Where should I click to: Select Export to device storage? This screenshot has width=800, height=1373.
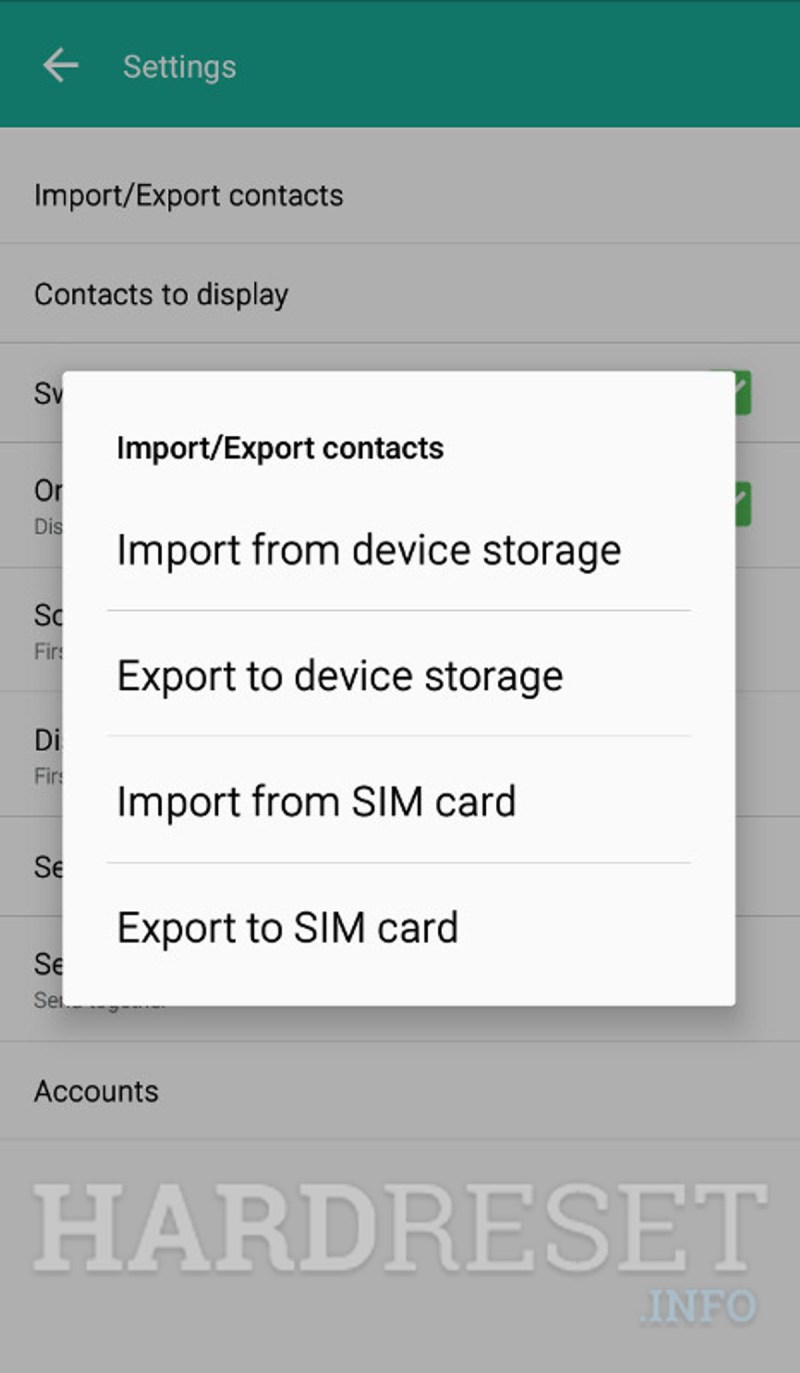tap(398, 675)
